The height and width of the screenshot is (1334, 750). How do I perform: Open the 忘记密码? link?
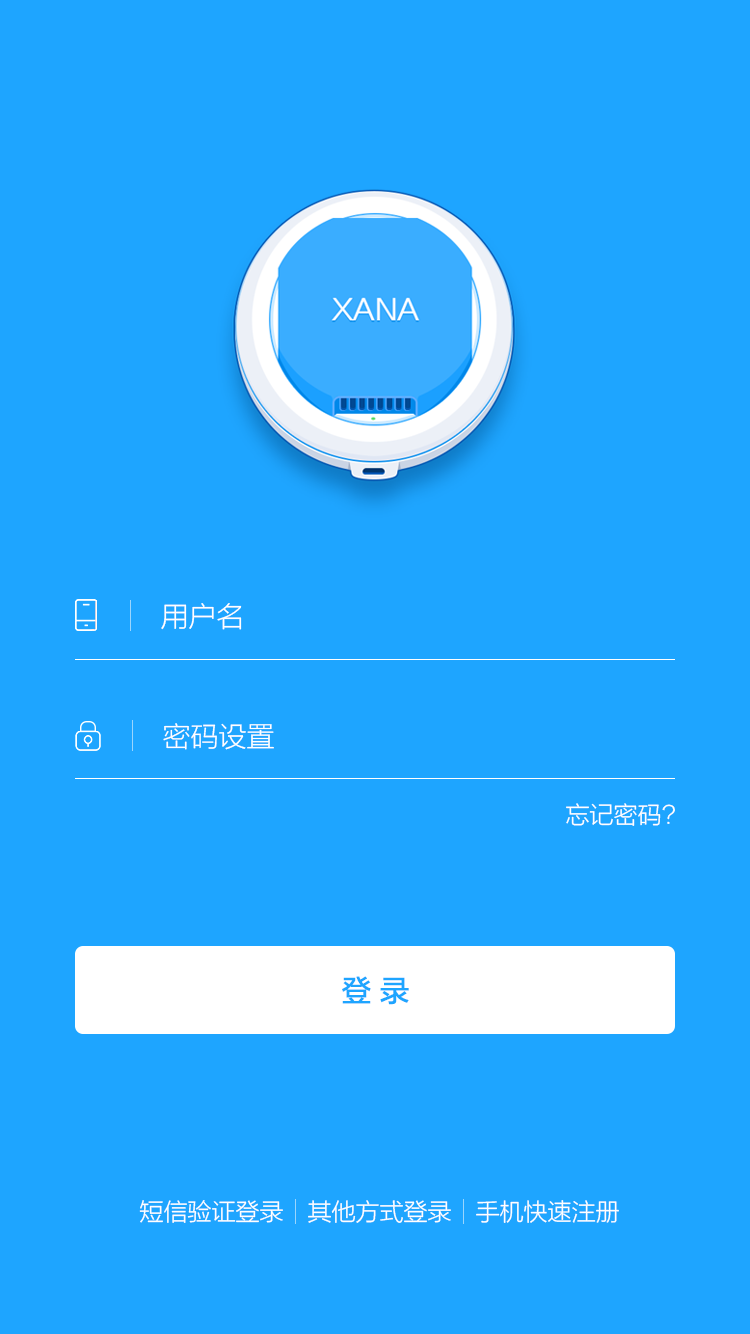[620, 815]
